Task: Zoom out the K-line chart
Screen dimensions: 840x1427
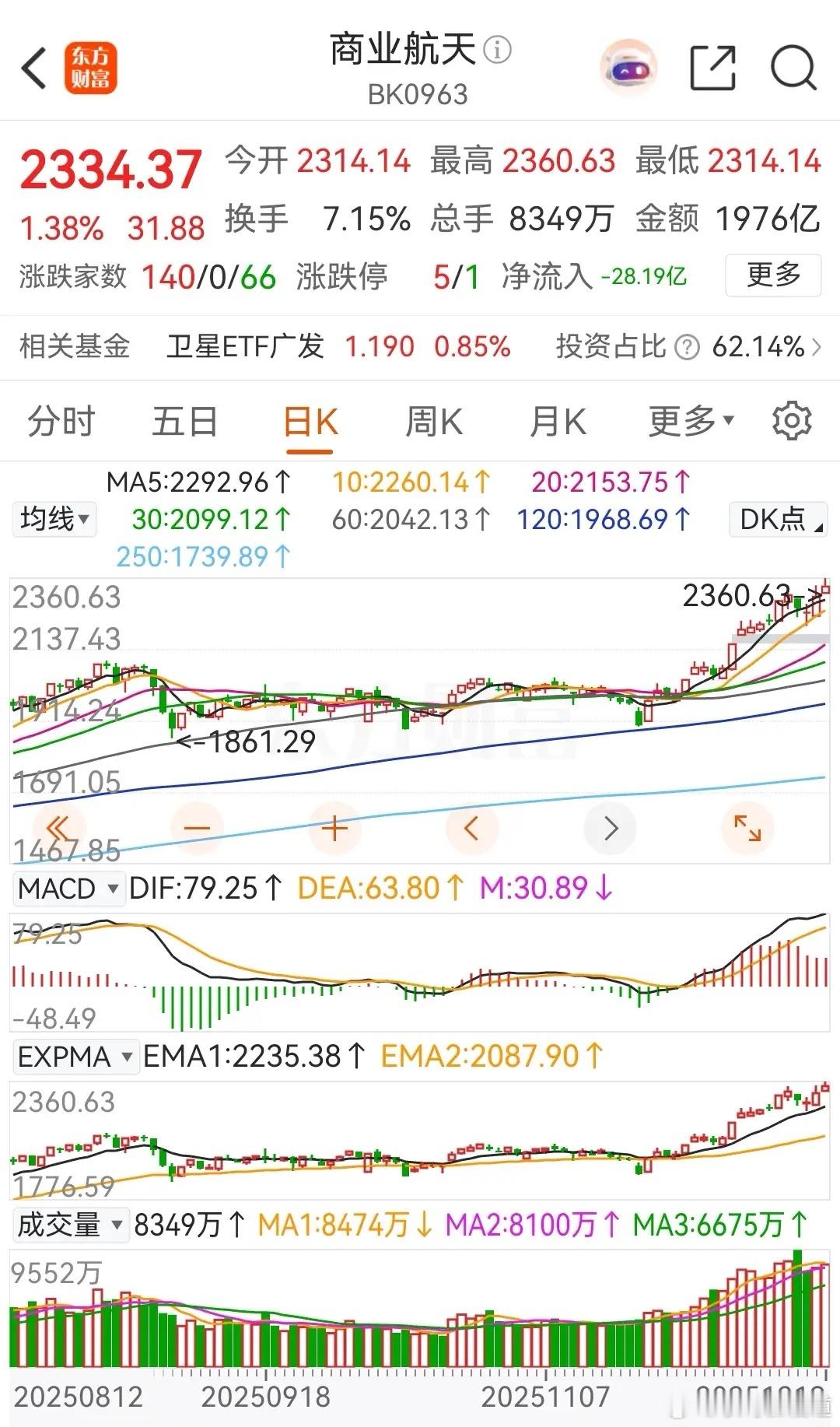Action: (197, 829)
